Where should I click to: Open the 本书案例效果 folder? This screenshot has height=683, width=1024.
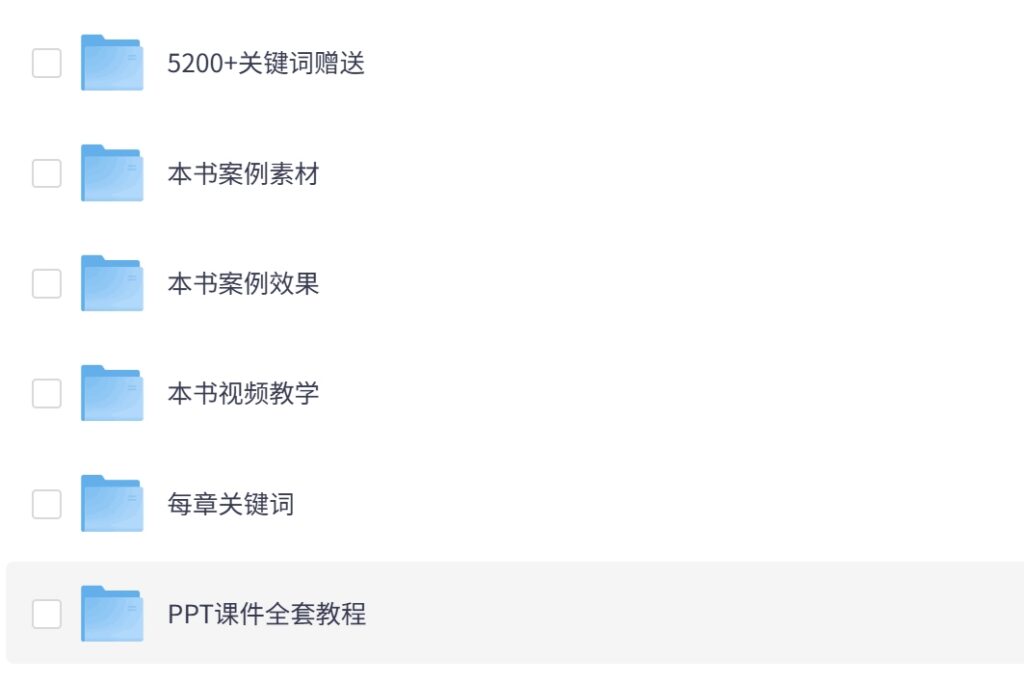[243, 284]
